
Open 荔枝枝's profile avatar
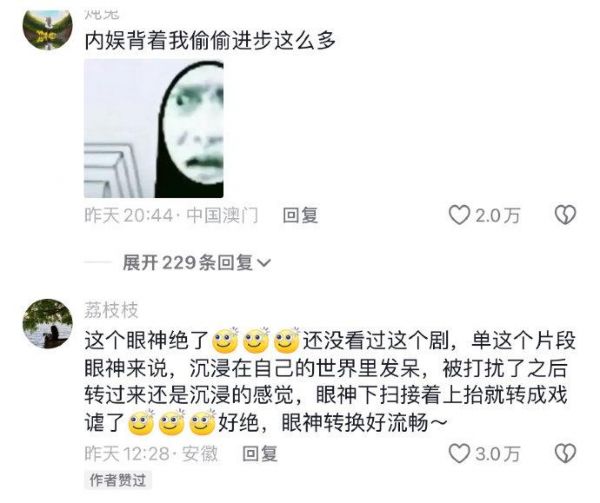46,322
